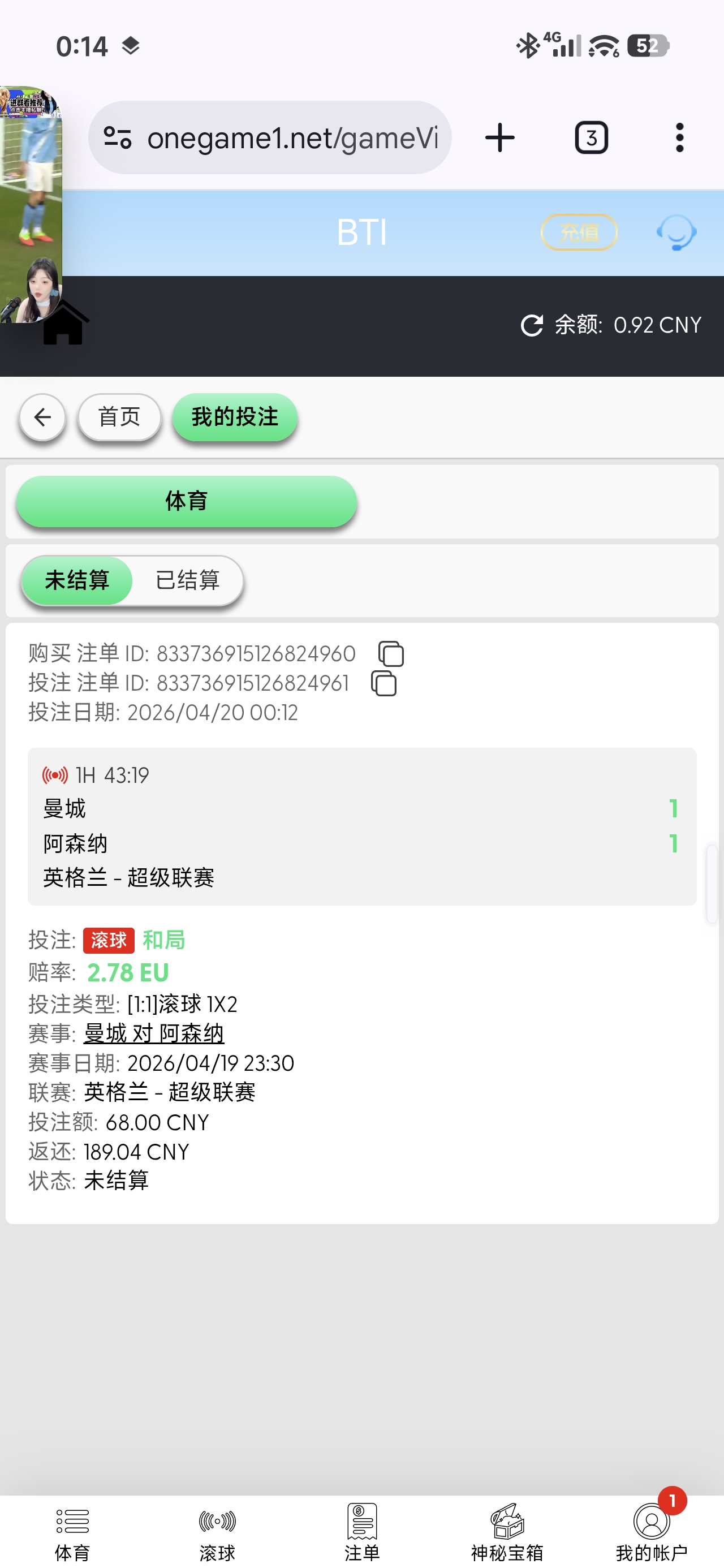Image resolution: width=724 pixels, height=1568 pixels.
Task: Select the 体育 sports category
Action: 186,501
